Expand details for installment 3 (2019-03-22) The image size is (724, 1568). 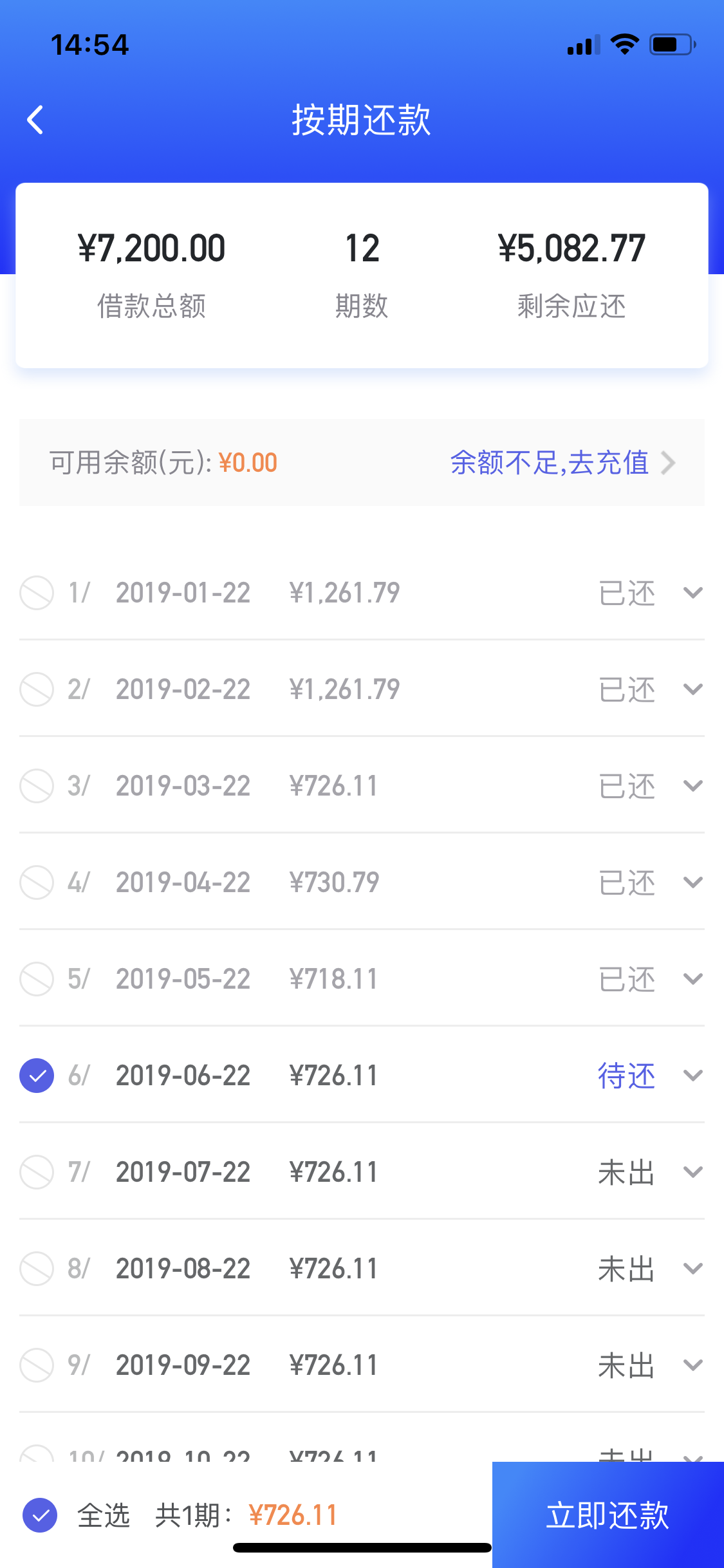tap(692, 786)
